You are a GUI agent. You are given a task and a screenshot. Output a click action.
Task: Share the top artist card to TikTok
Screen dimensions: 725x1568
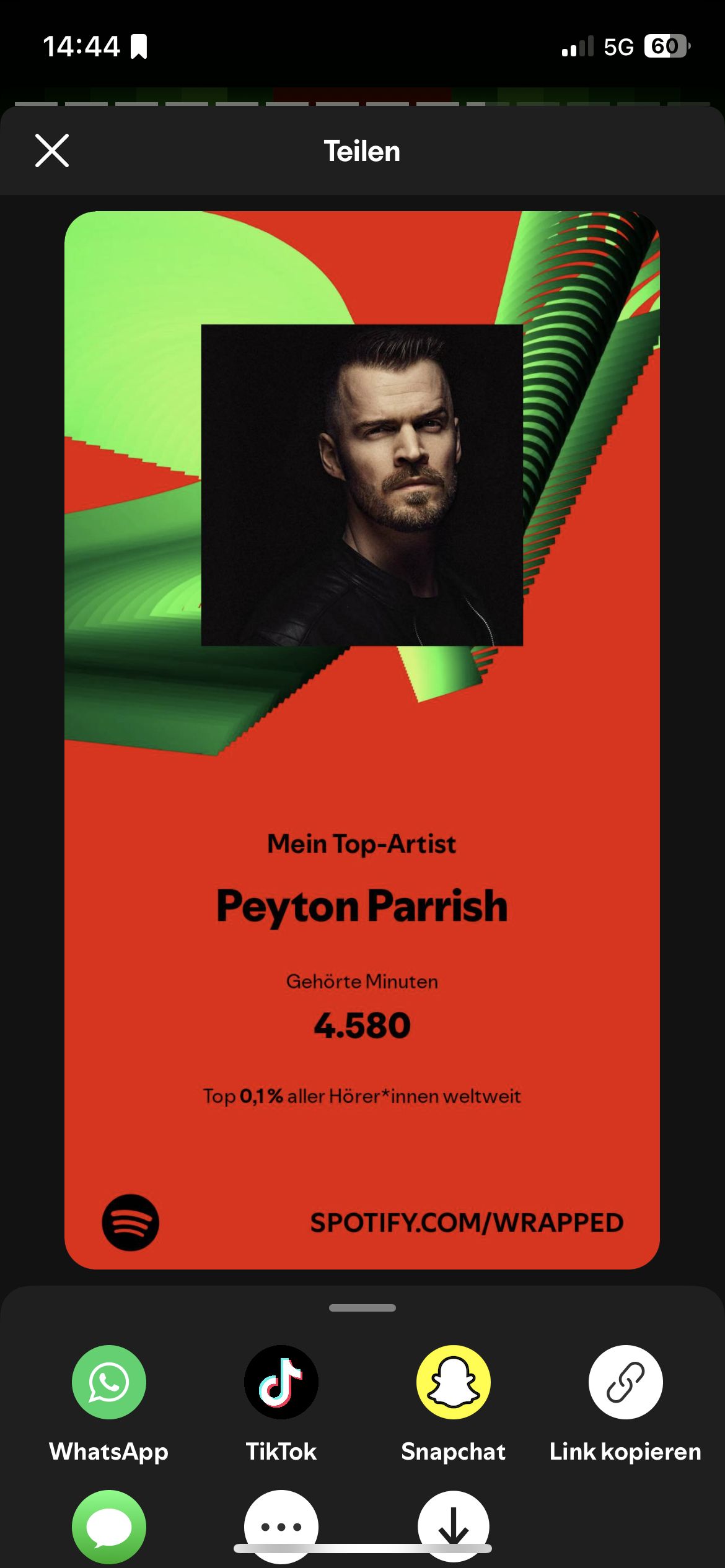tap(281, 1382)
